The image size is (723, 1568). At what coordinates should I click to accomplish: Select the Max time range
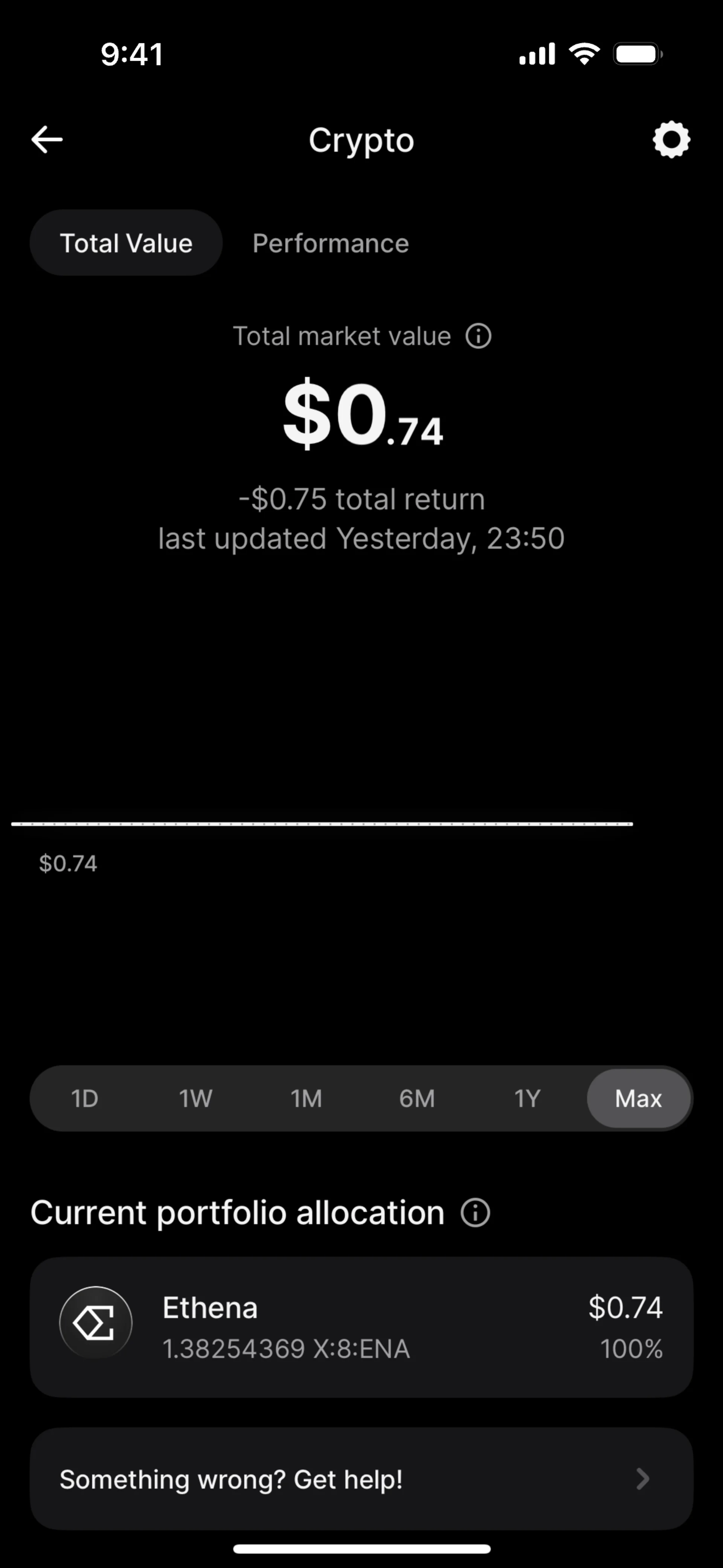638,1099
